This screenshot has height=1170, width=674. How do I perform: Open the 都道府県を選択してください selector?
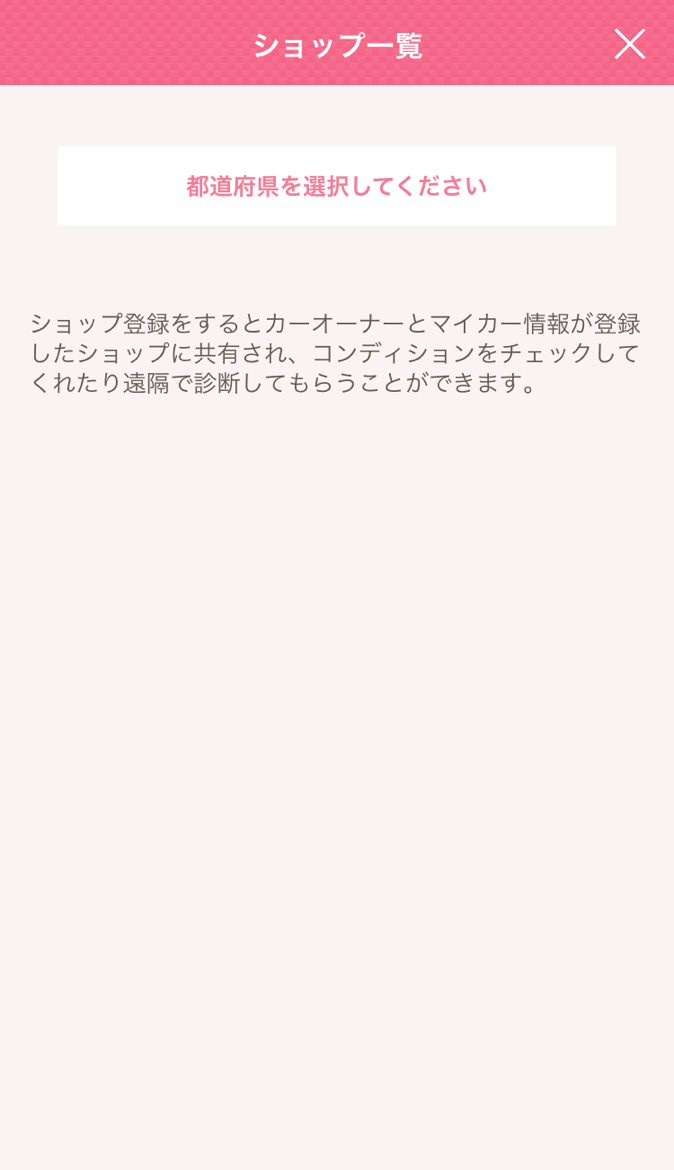pyautogui.click(x=337, y=186)
